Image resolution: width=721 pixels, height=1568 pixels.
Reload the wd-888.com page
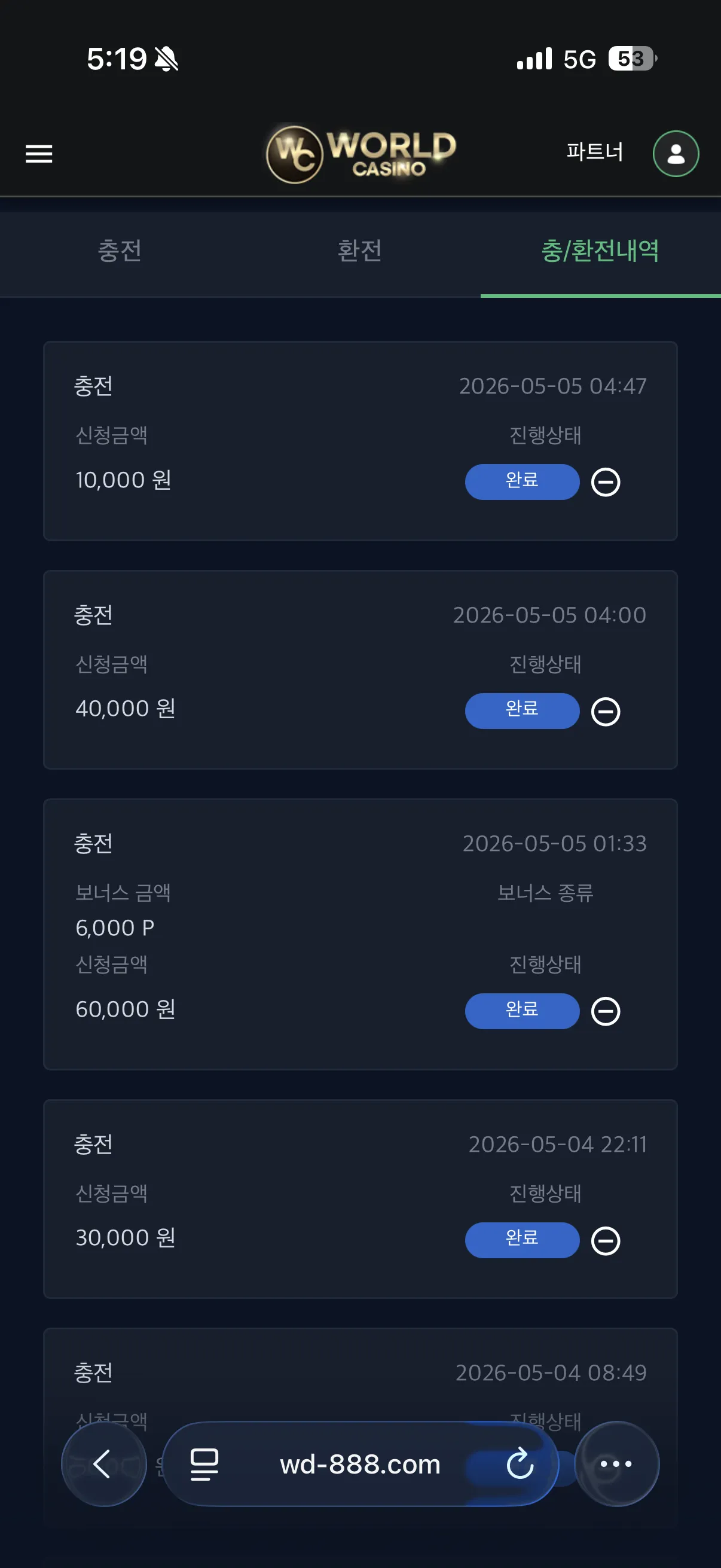[520, 1463]
